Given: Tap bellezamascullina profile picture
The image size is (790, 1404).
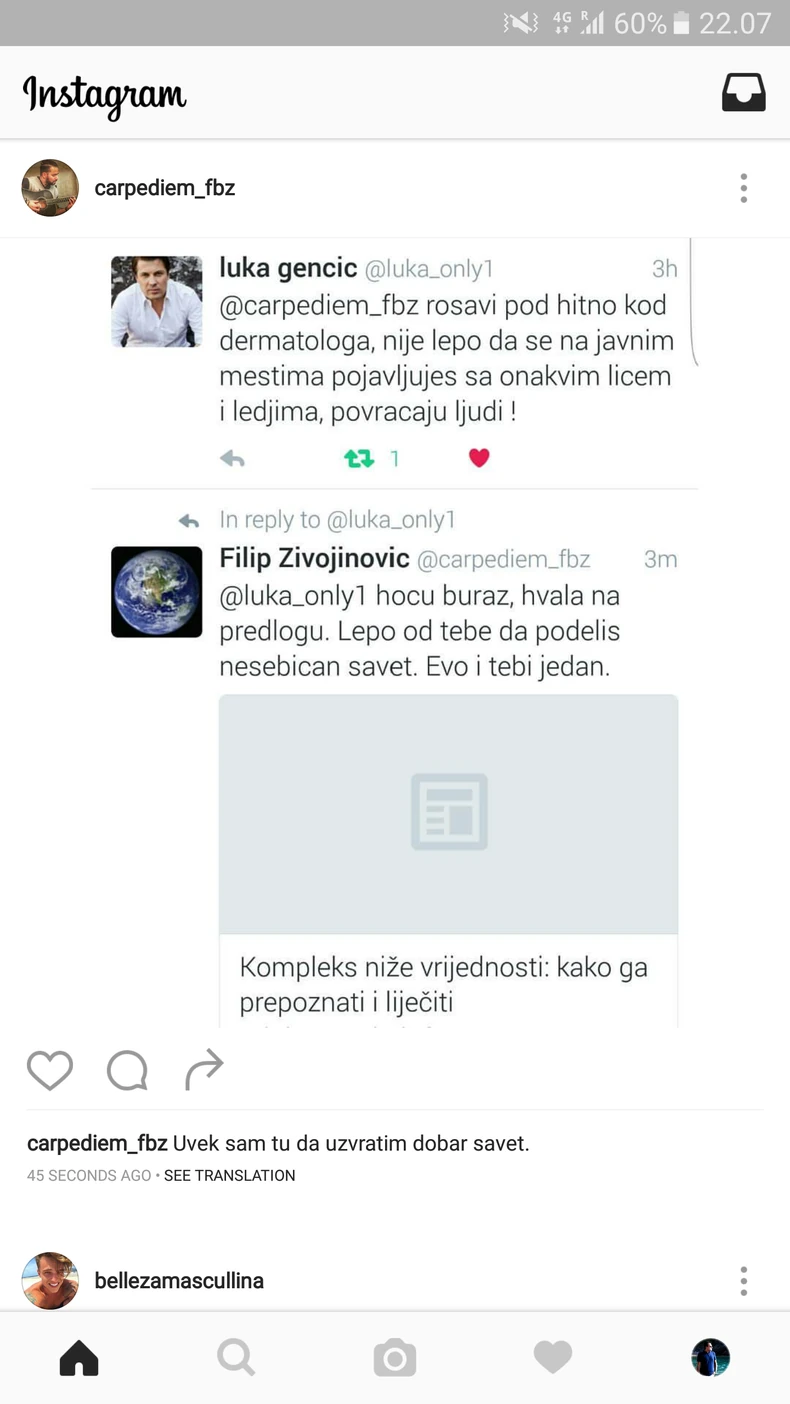Looking at the screenshot, I should (50, 1280).
